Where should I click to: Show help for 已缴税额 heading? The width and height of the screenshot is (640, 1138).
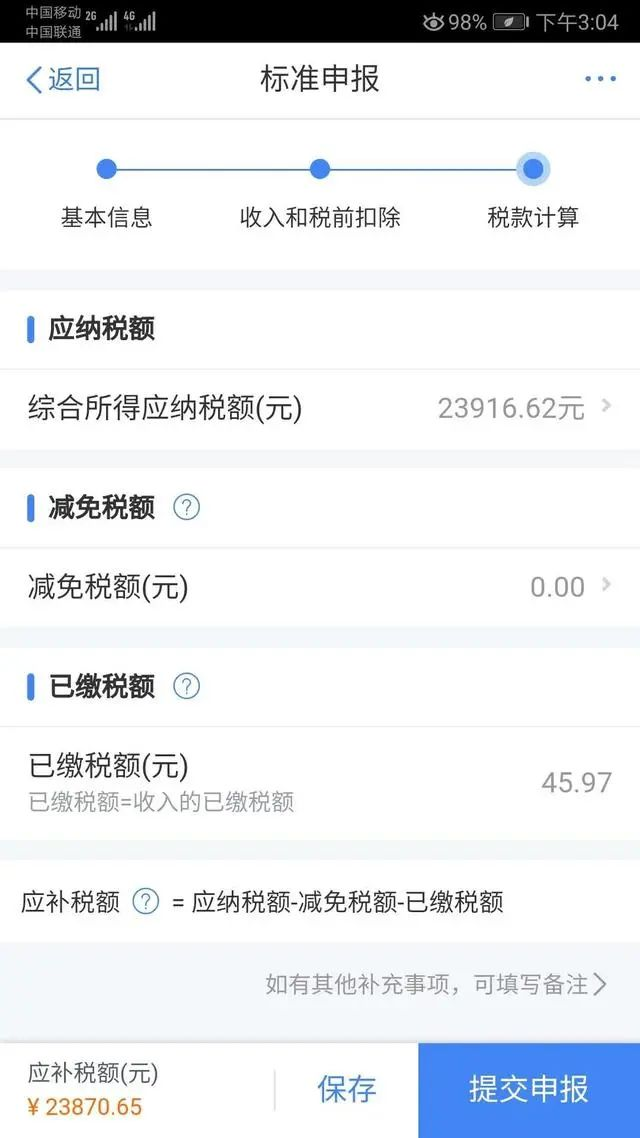187,686
